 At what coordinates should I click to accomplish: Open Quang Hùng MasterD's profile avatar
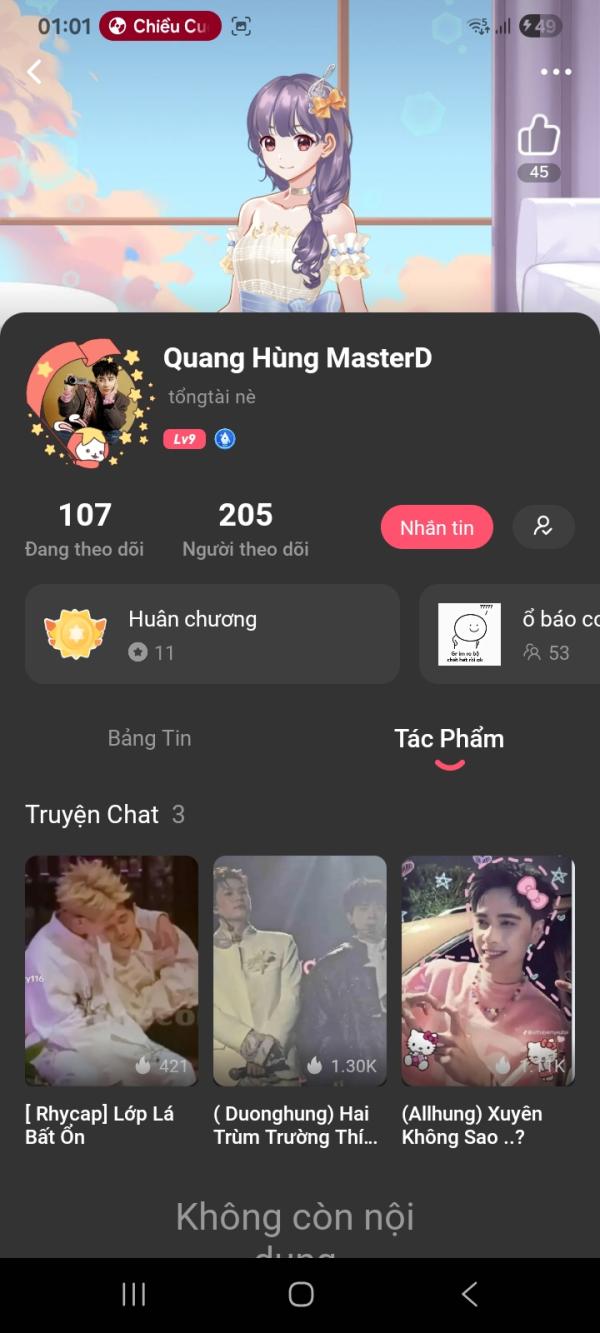point(91,403)
